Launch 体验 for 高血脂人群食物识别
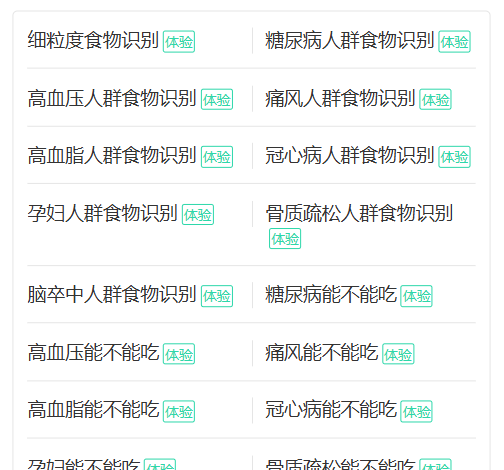Image resolution: width=504 pixels, height=470 pixels. pyautogui.click(x=217, y=157)
